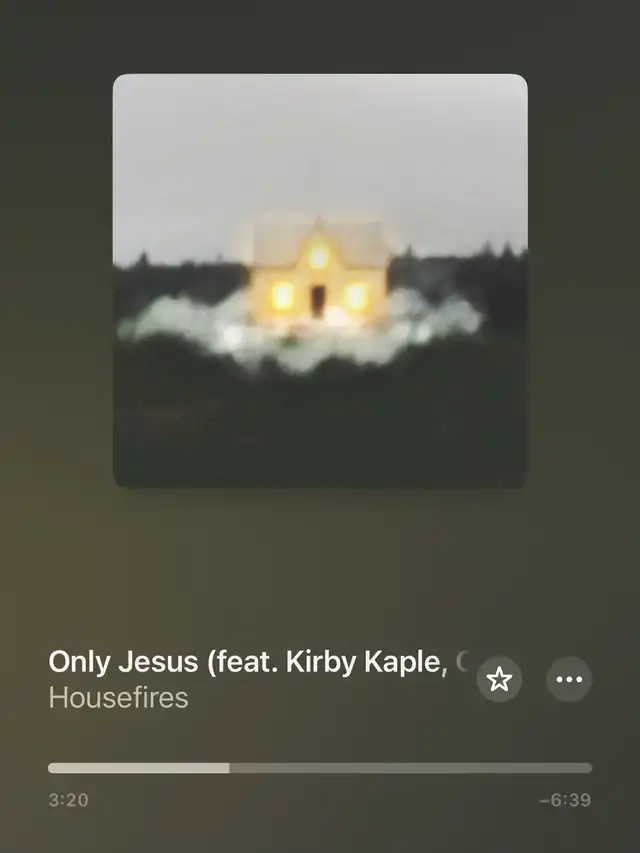This screenshot has width=640, height=853.
Task: Tap the Only Jesus album artwork
Action: coord(320,281)
